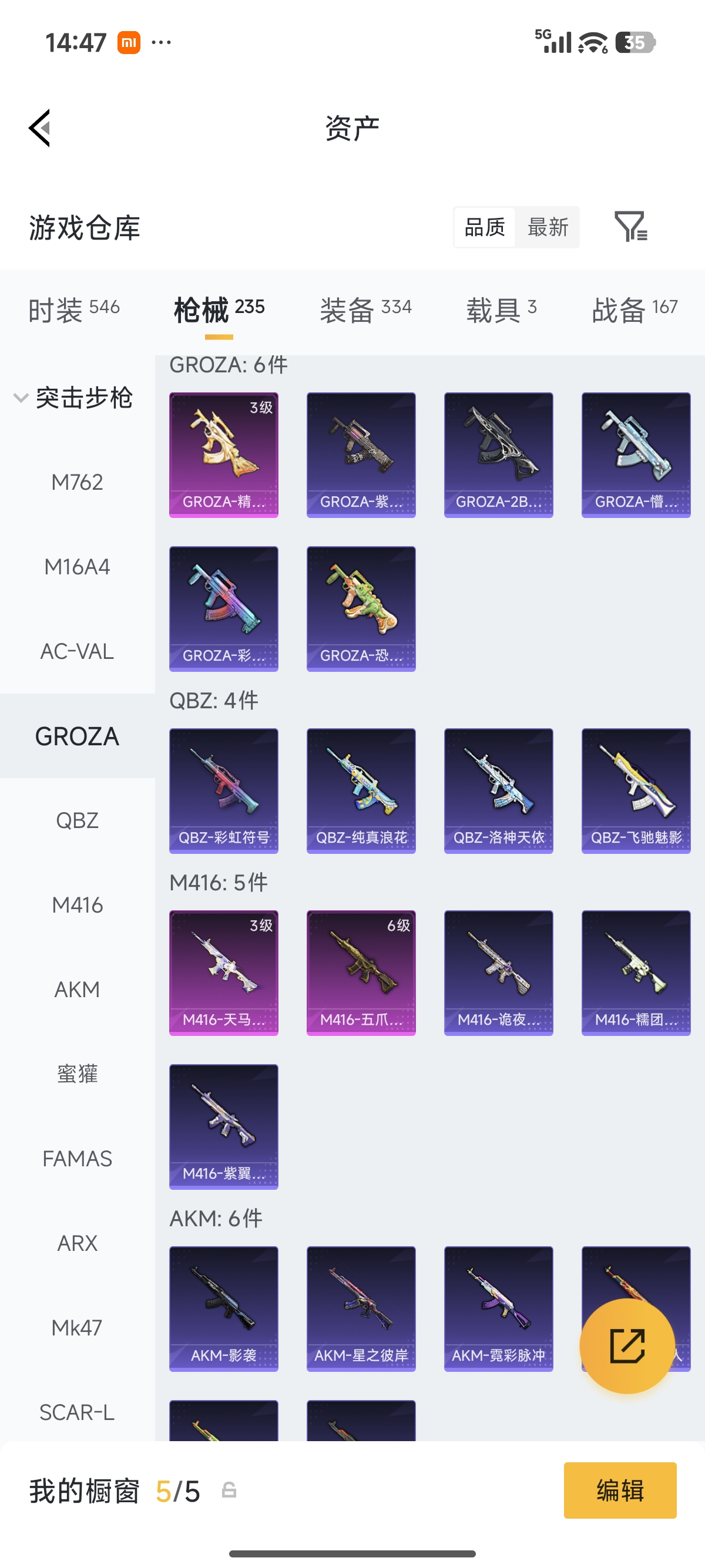Go back from the 资产 page

pos(39,128)
